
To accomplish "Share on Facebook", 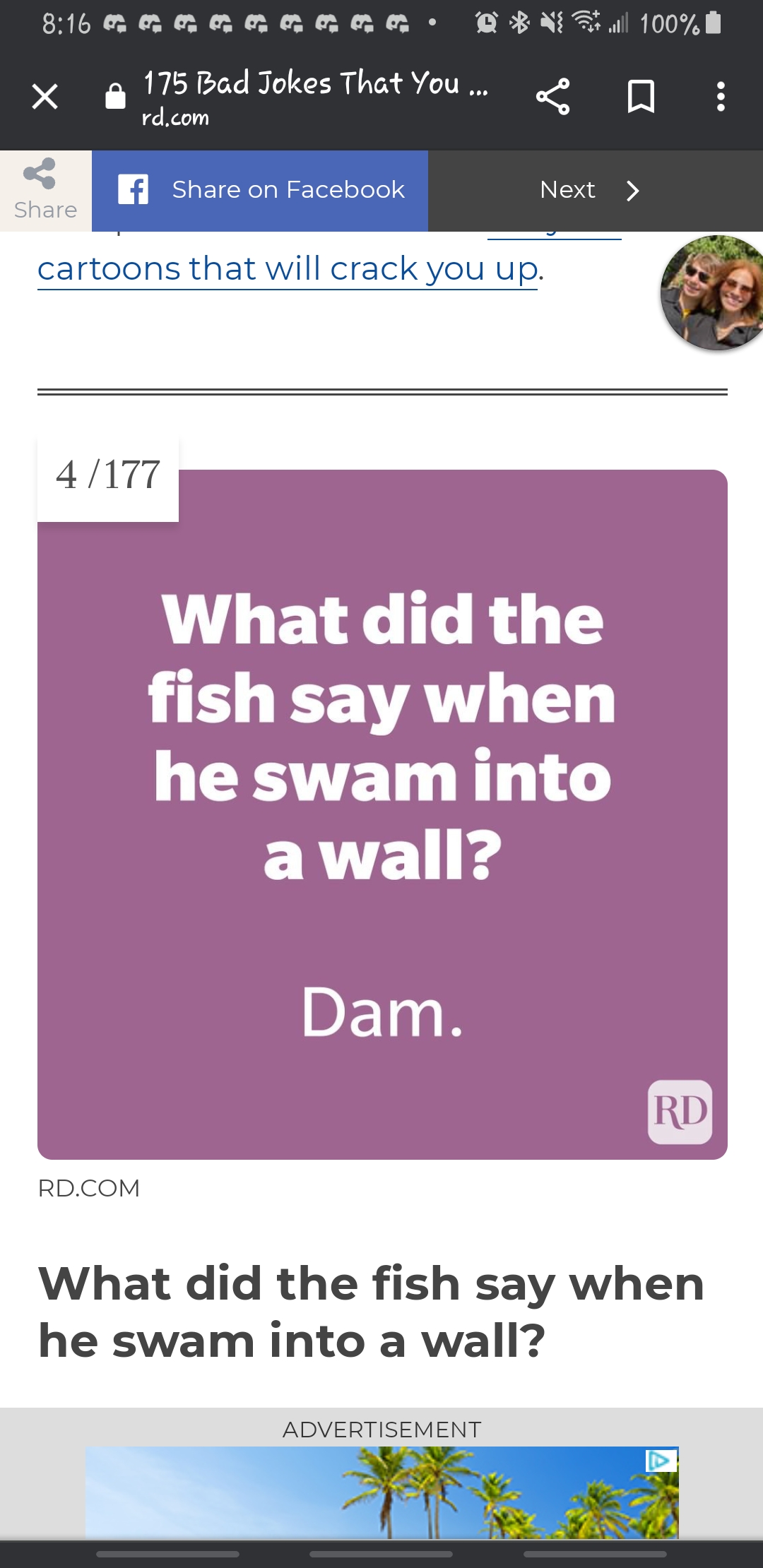I will click(x=260, y=191).
